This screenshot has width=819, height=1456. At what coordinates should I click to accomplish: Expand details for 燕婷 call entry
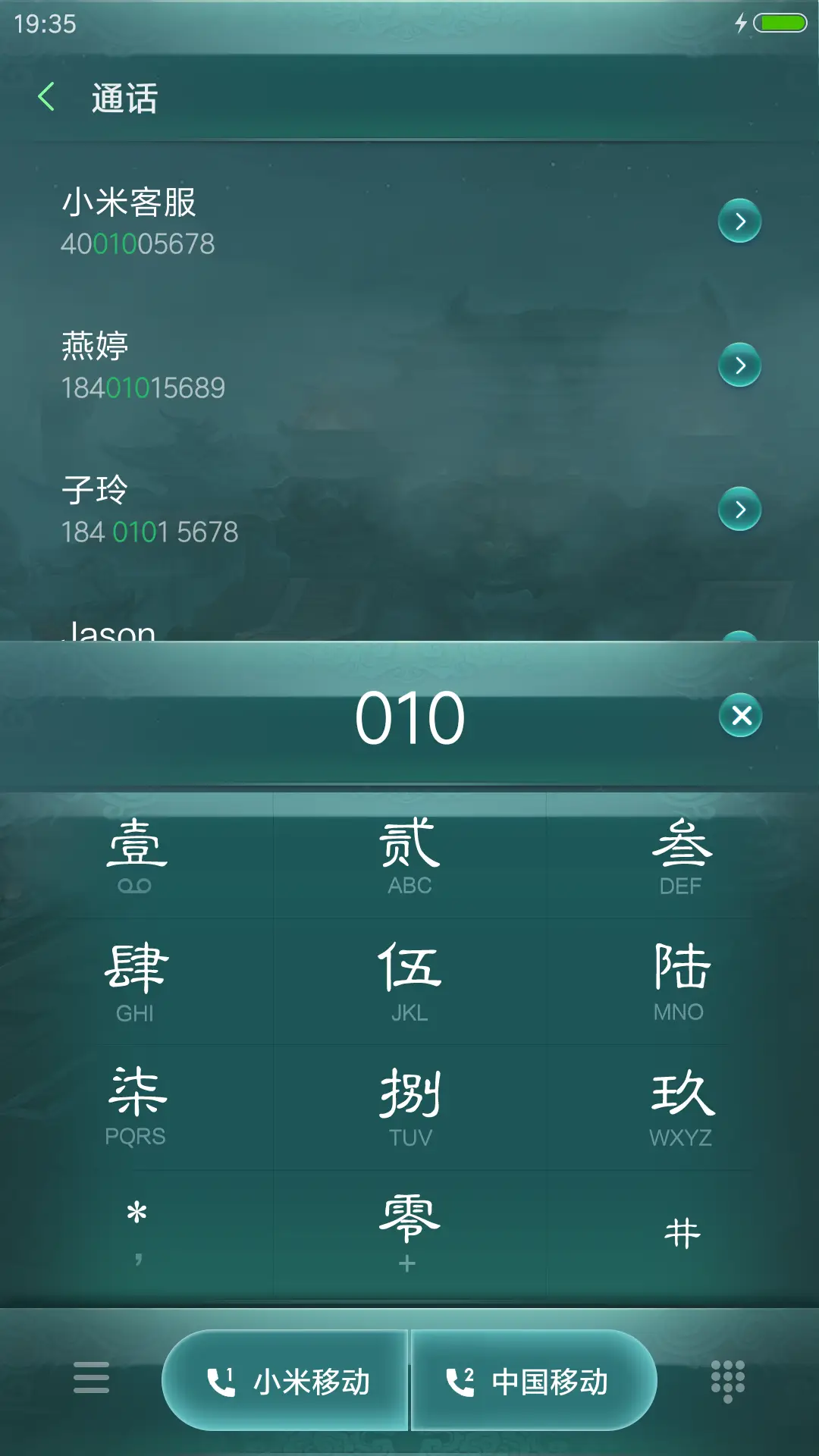(740, 364)
